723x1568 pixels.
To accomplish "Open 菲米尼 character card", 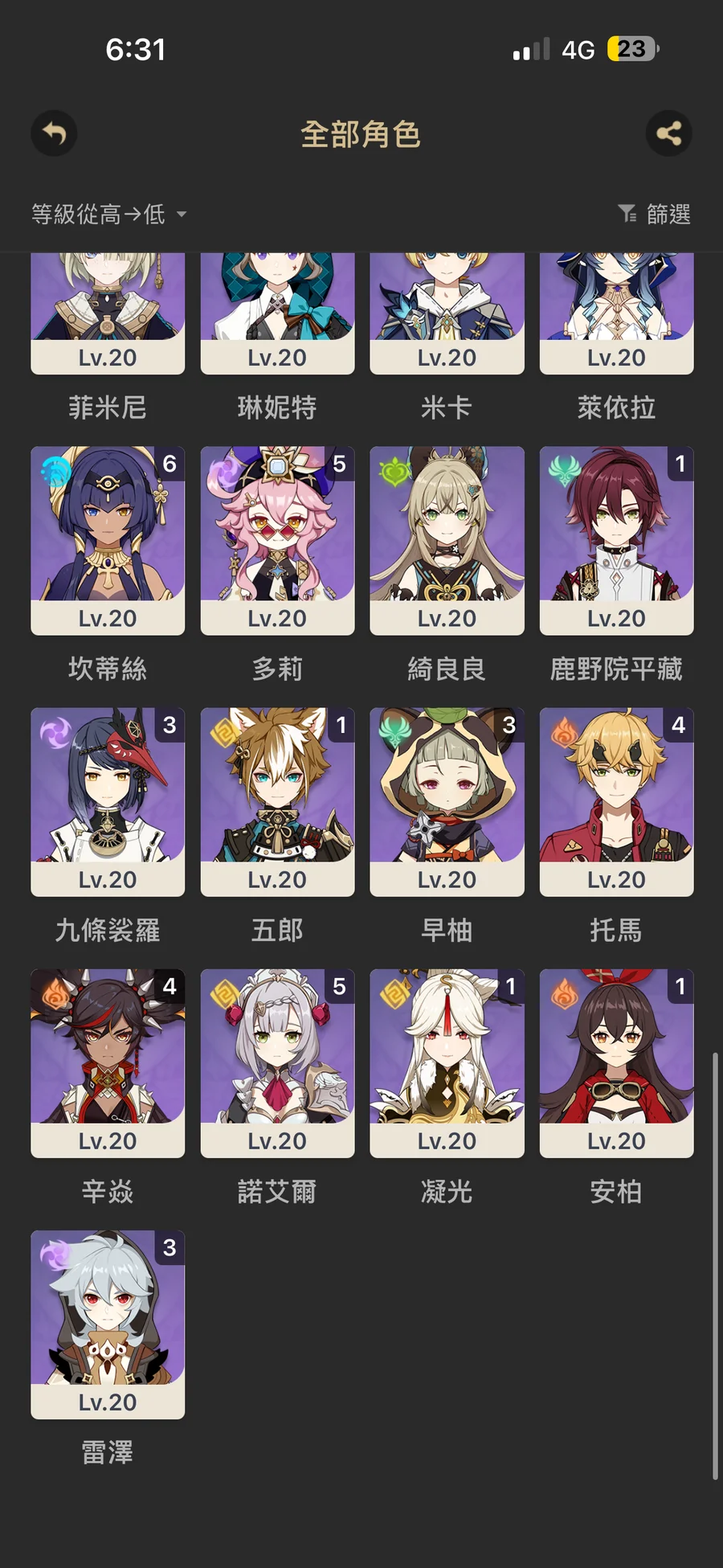I will (108, 313).
